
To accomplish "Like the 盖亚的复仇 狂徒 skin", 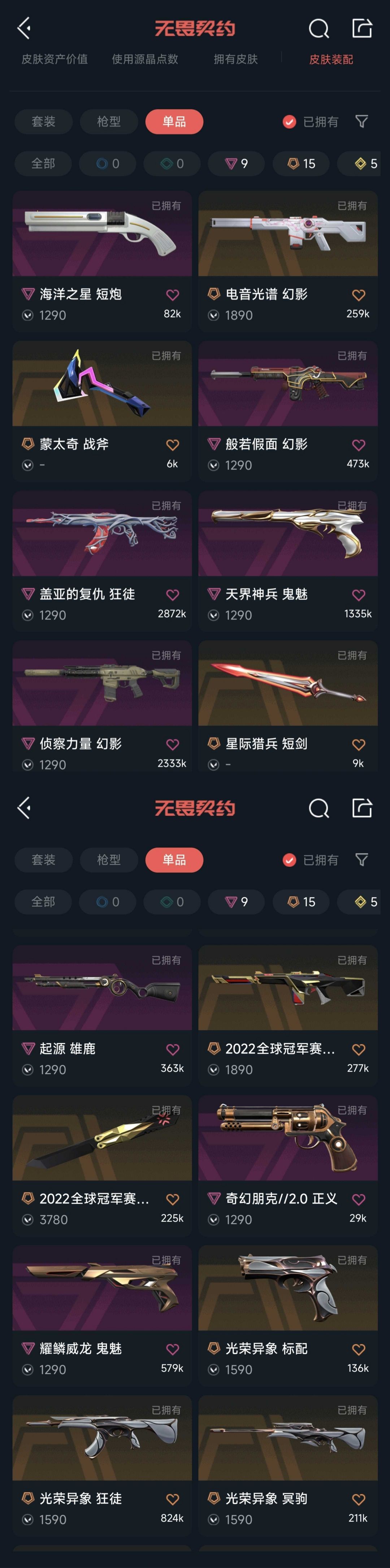I will [x=173, y=595].
